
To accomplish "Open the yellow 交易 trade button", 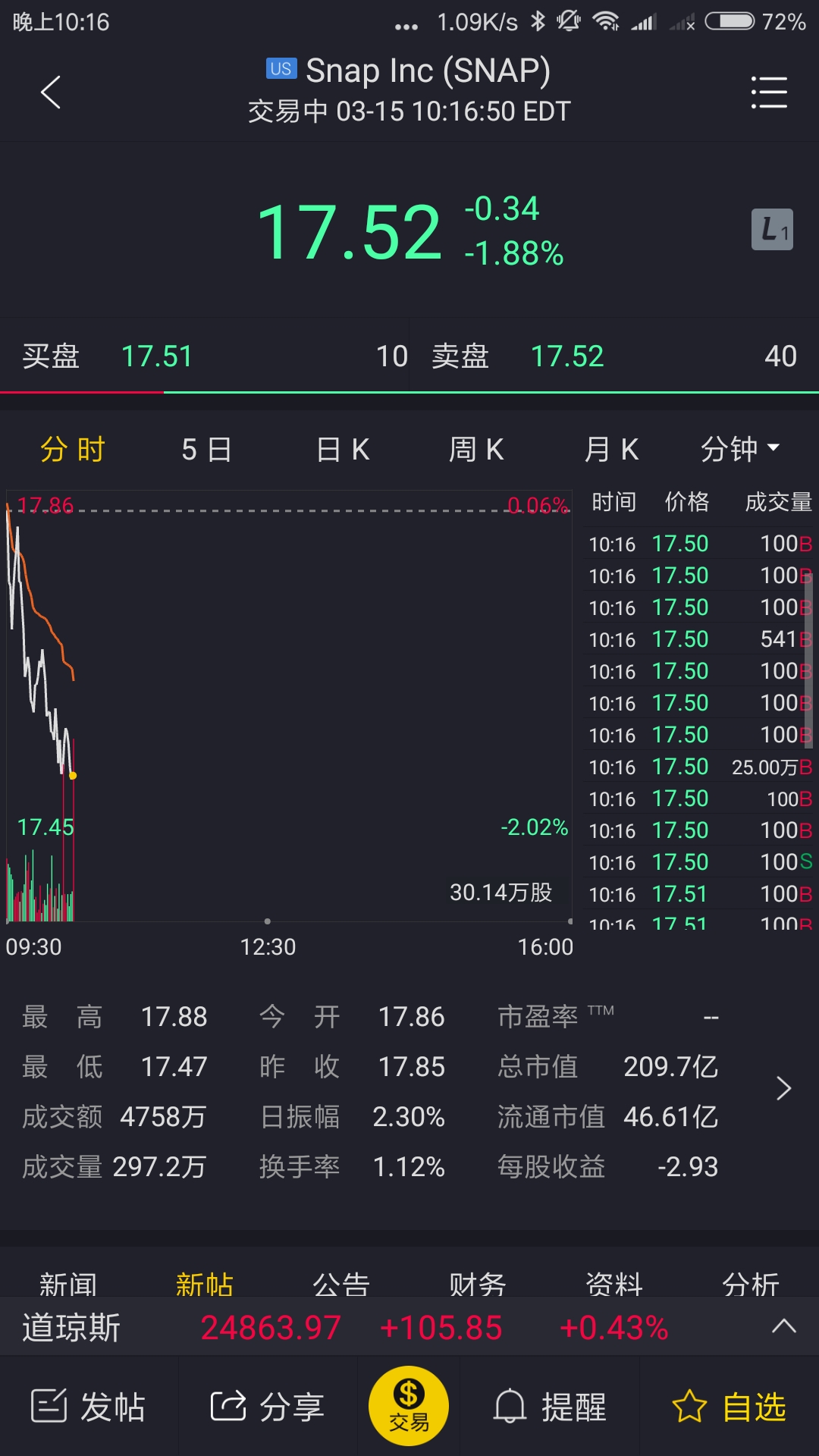I will (409, 1406).
